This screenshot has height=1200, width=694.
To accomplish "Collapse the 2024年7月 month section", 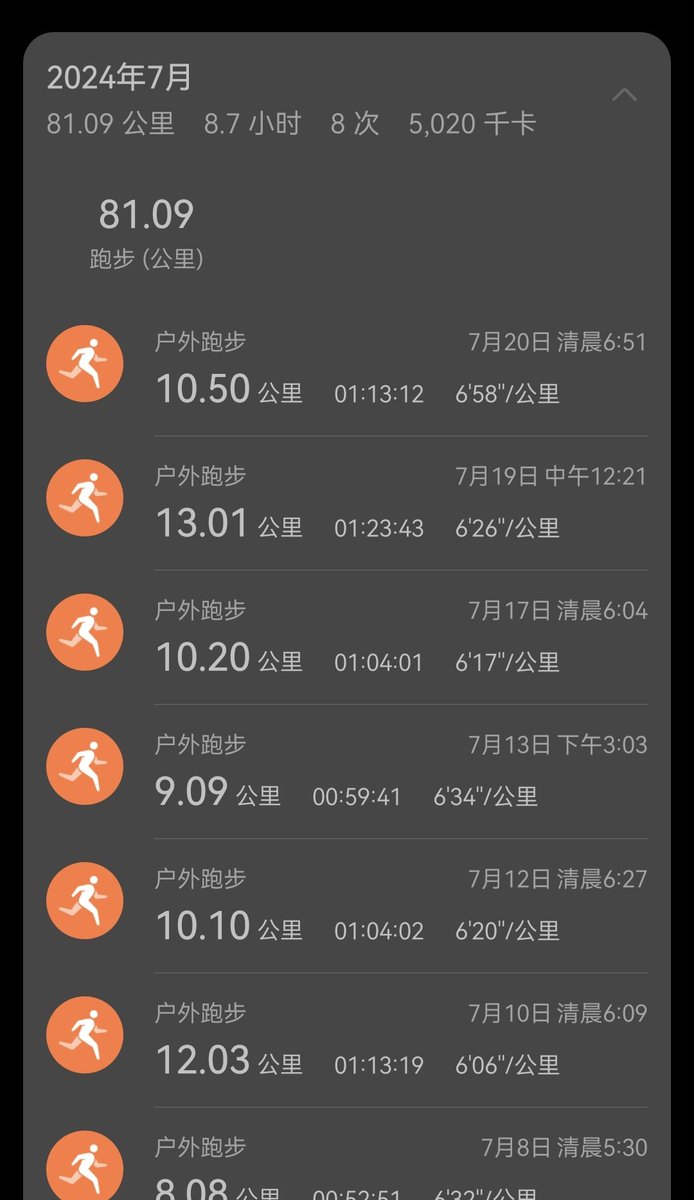I will (x=624, y=96).
